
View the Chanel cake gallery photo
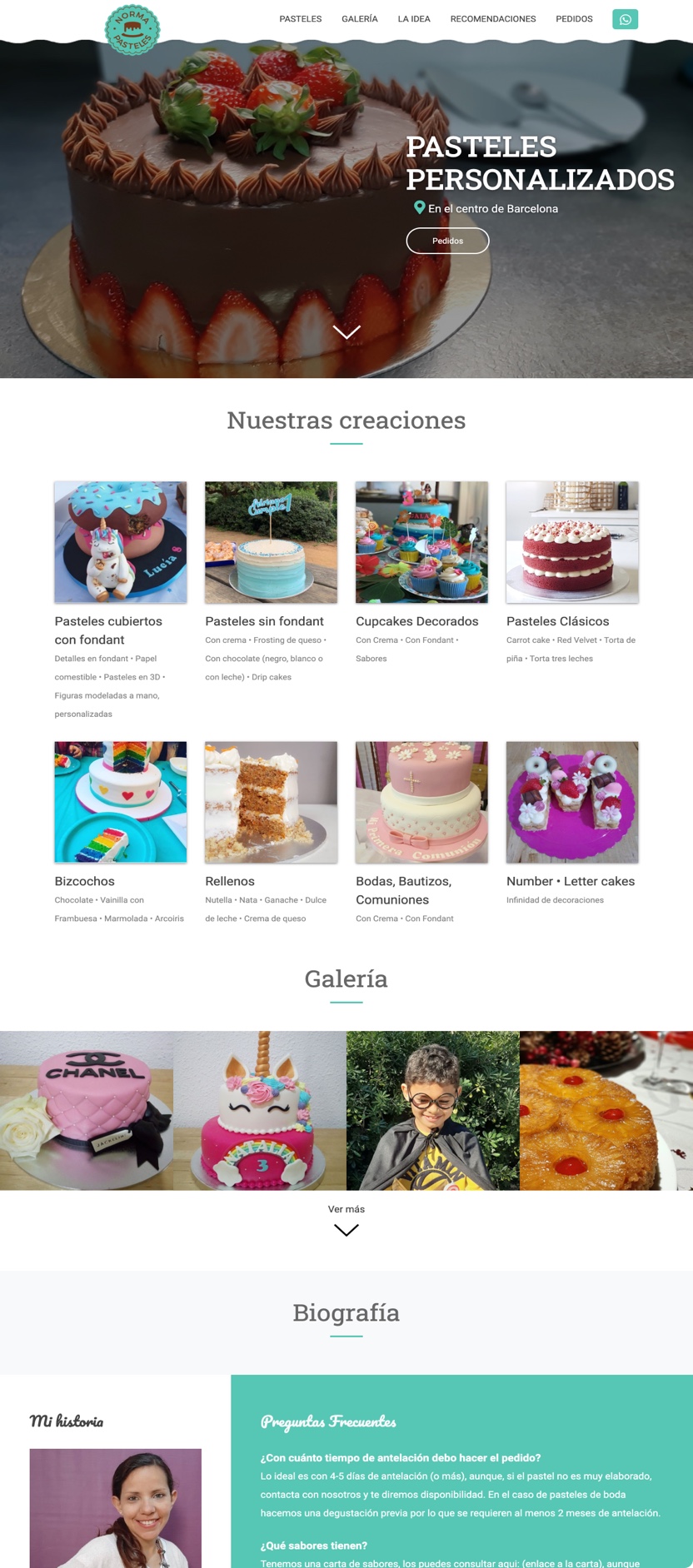tap(87, 1110)
